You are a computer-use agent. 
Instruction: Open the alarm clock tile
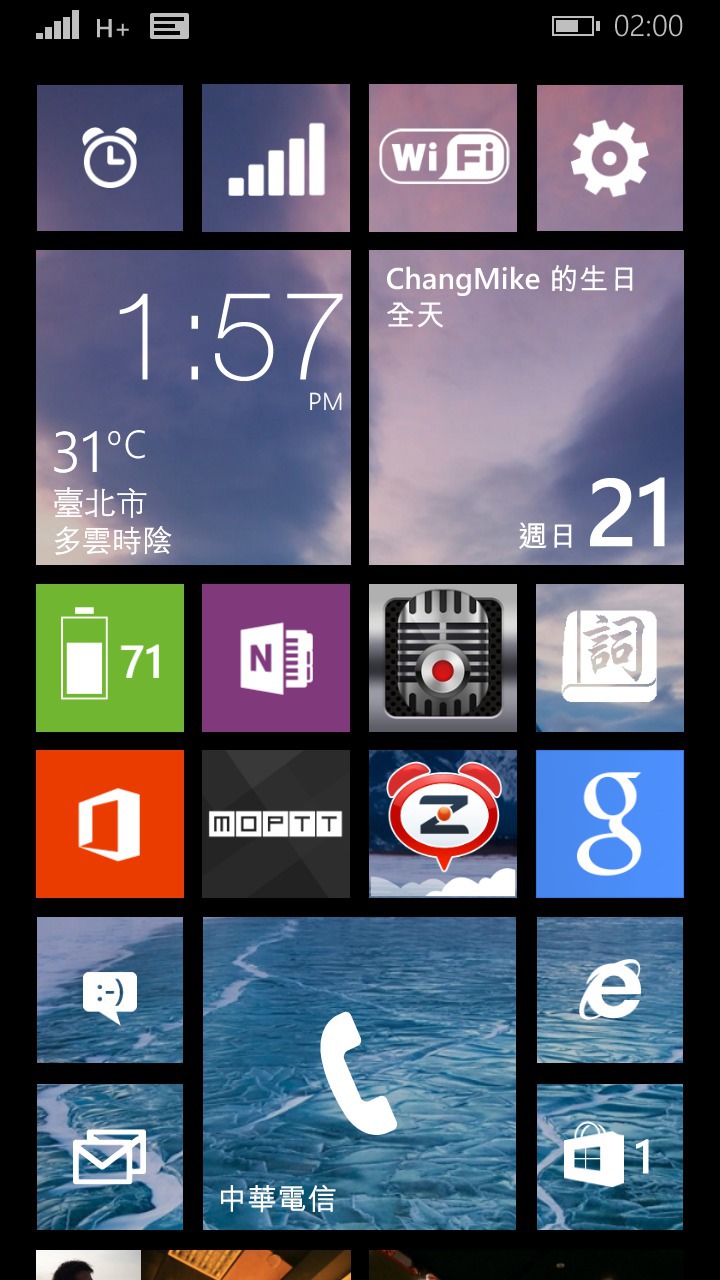[110, 158]
